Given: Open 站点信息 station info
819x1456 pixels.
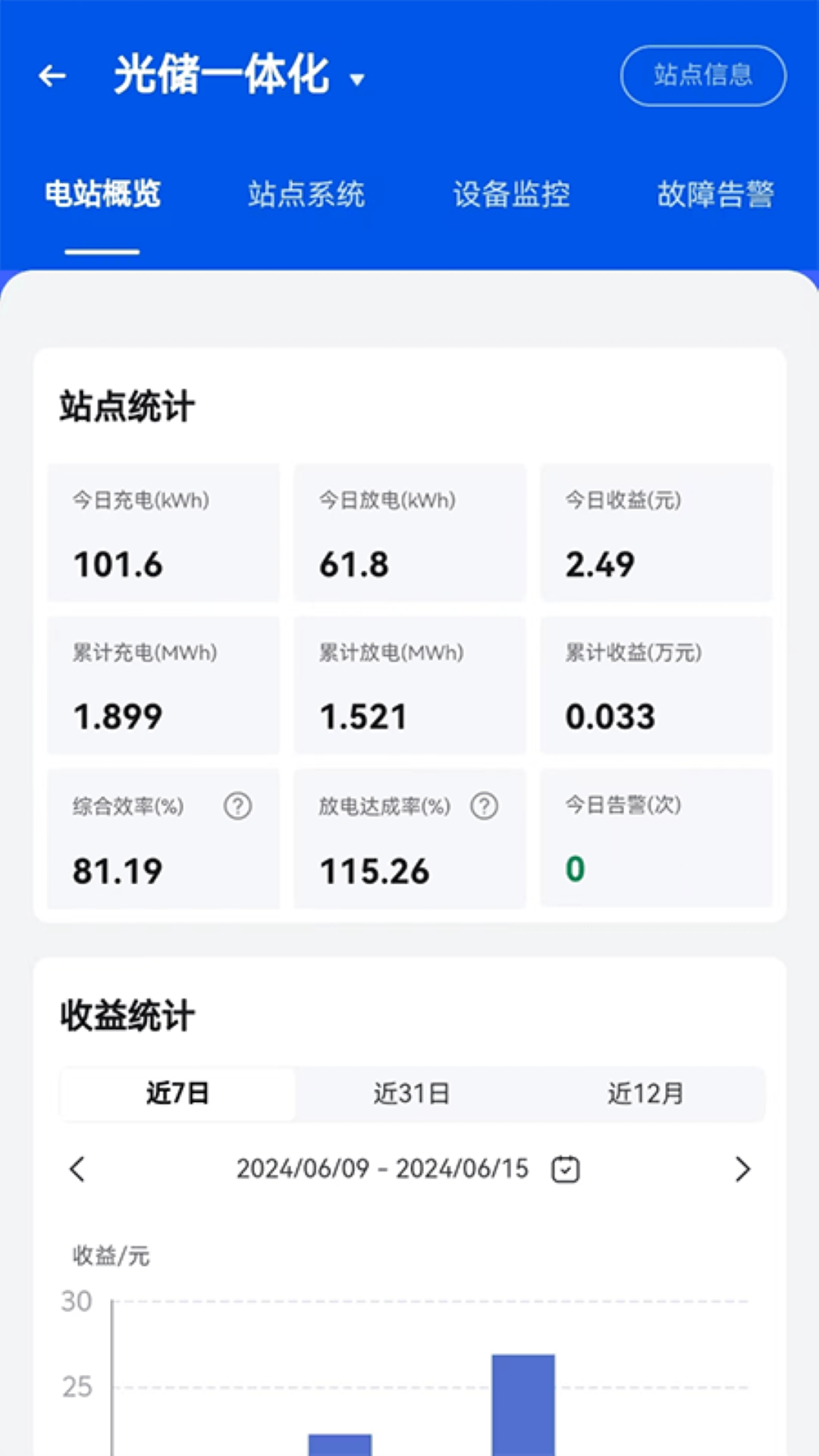Looking at the screenshot, I should click(x=703, y=76).
